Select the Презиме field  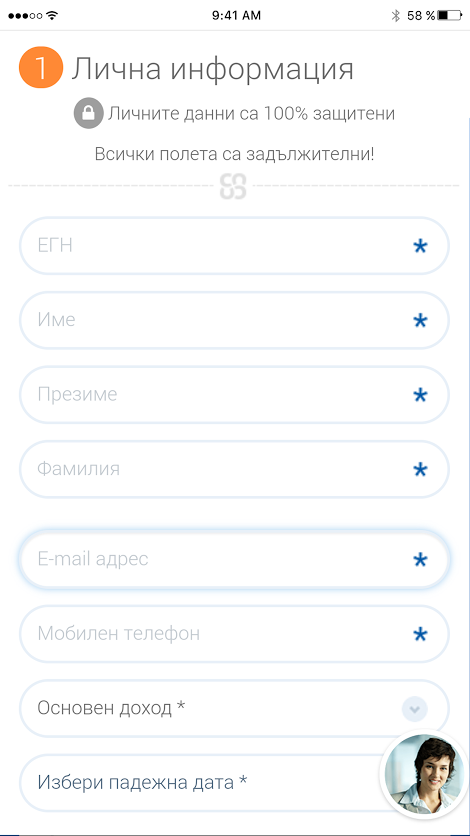(x=234, y=395)
